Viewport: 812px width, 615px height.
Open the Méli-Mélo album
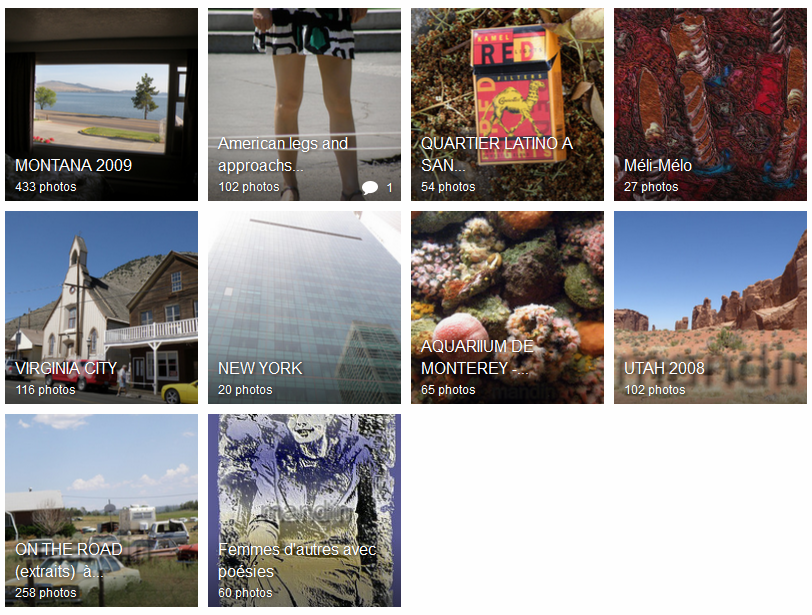click(710, 105)
